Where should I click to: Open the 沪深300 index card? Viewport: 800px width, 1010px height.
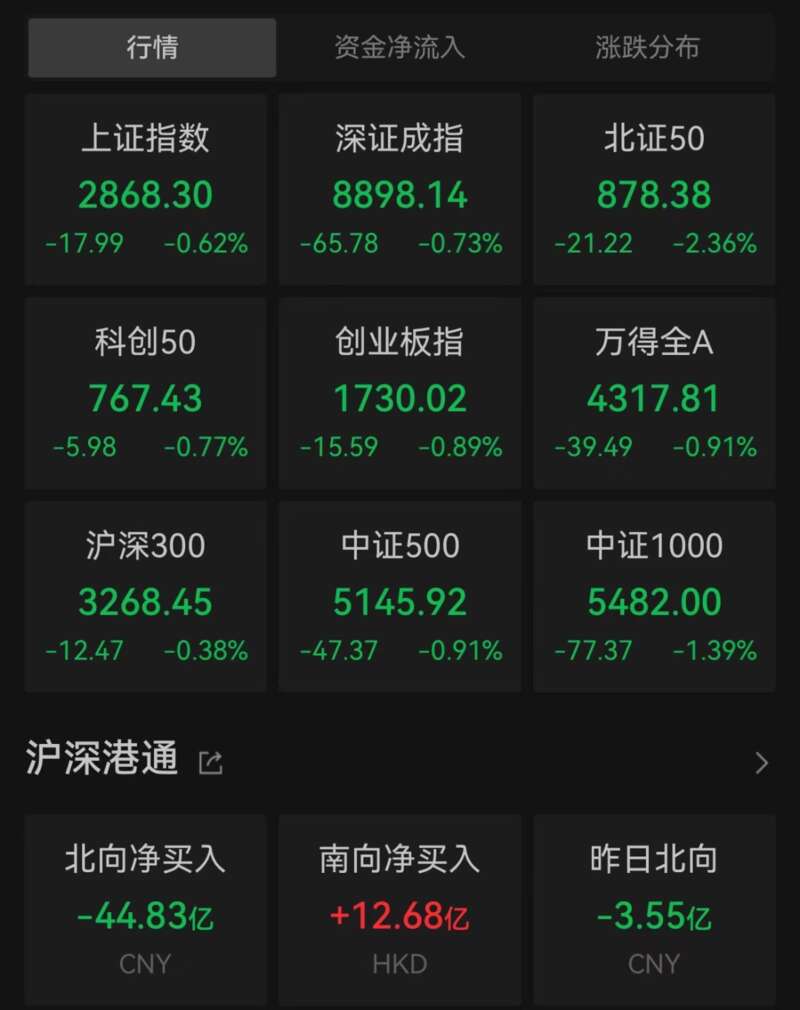pos(146,596)
